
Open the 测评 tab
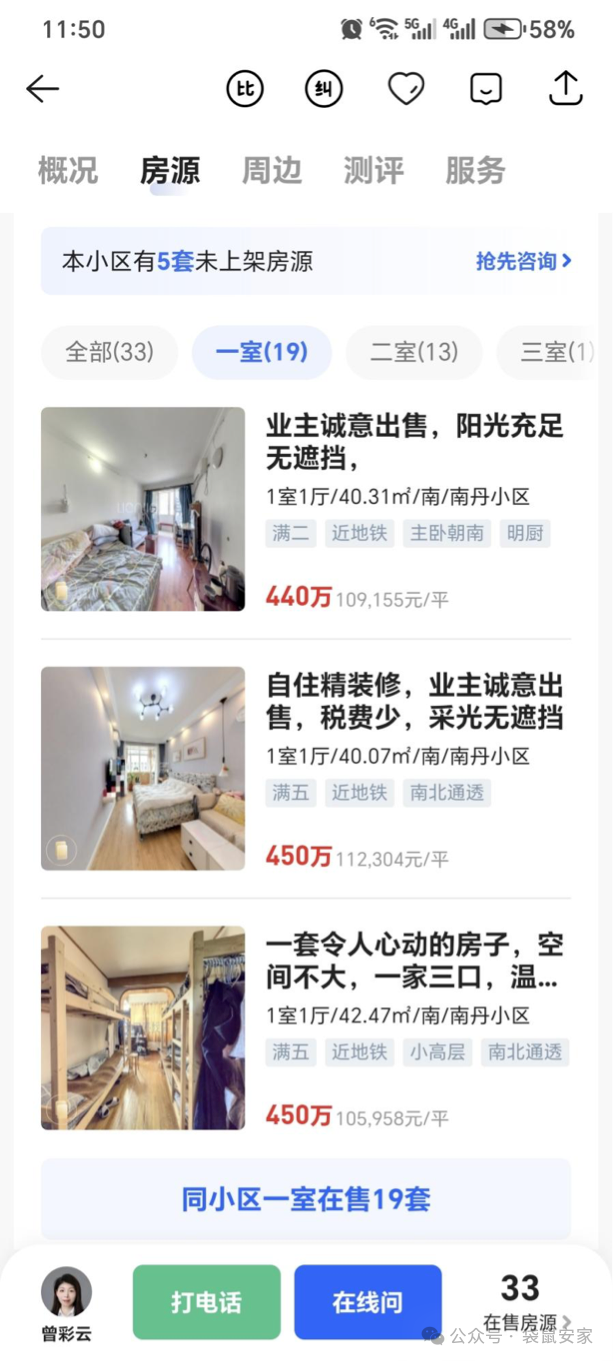point(374,170)
